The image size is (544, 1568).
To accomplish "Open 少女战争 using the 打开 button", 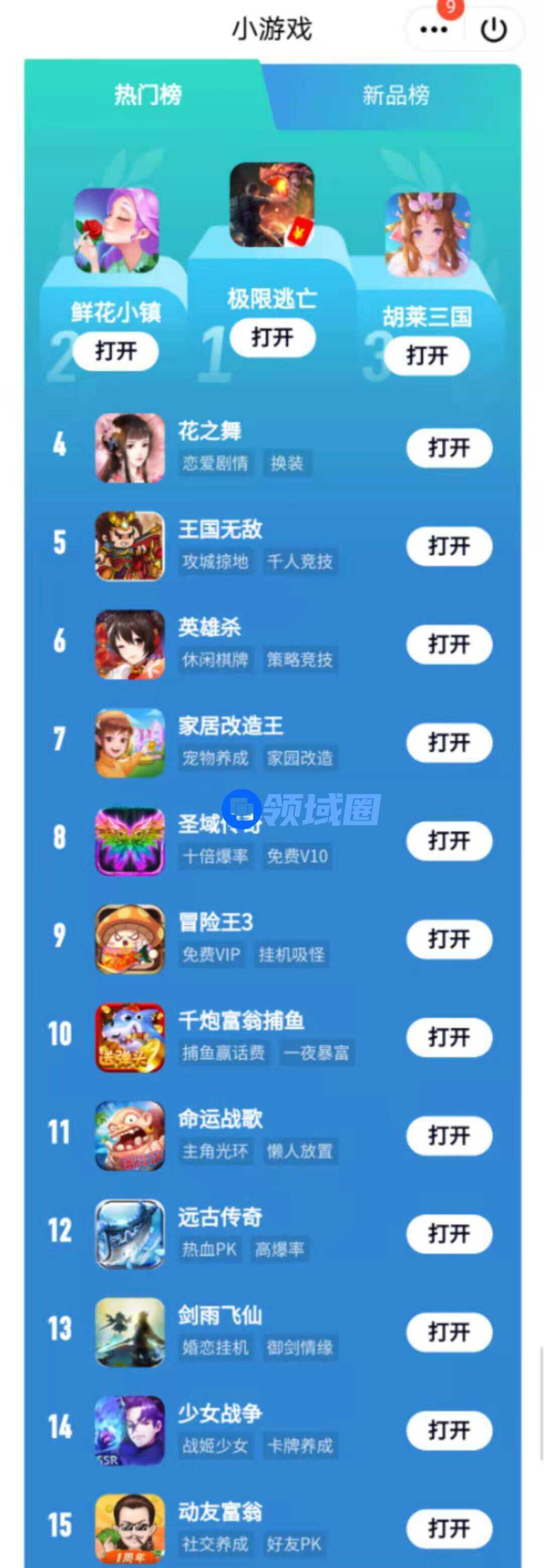I will 448,1430.
